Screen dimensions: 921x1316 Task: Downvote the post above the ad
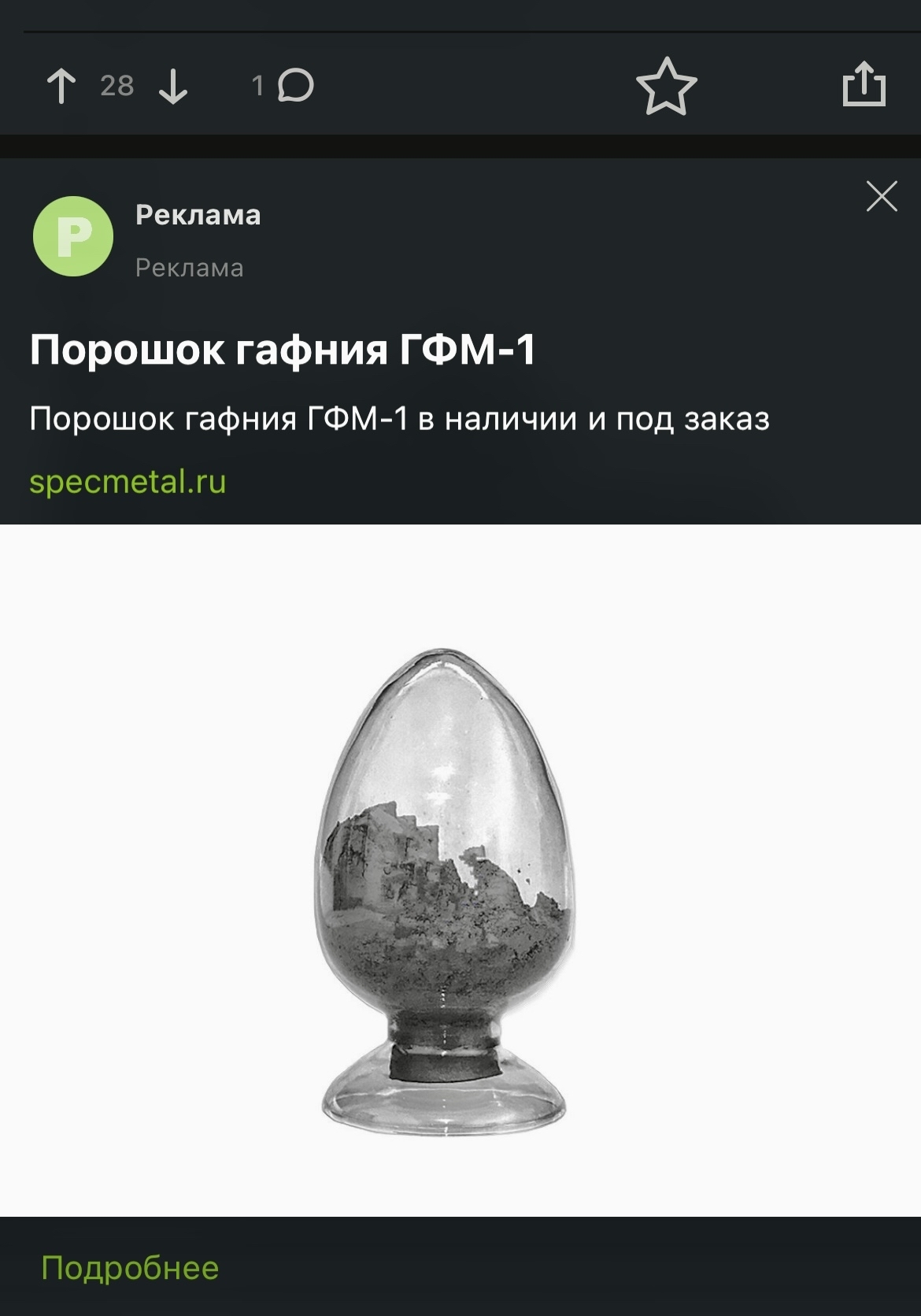click(173, 86)
